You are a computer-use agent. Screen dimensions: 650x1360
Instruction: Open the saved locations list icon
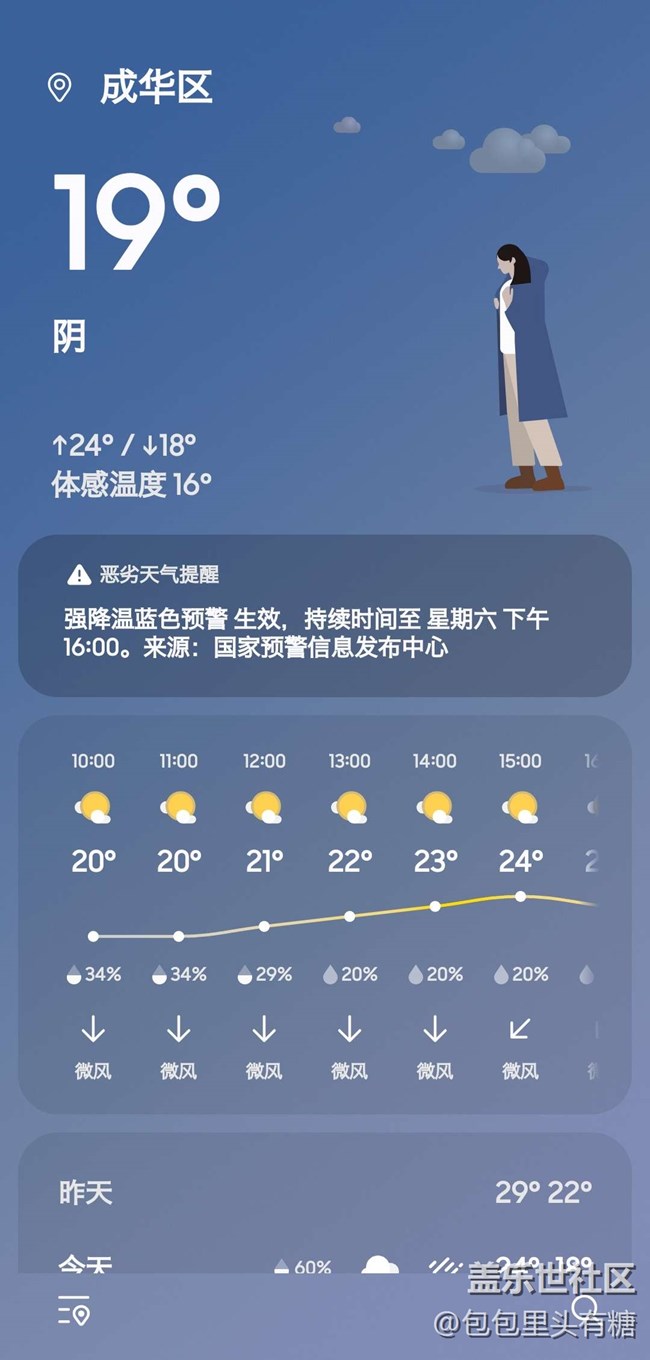click(x=74, y=1311)
